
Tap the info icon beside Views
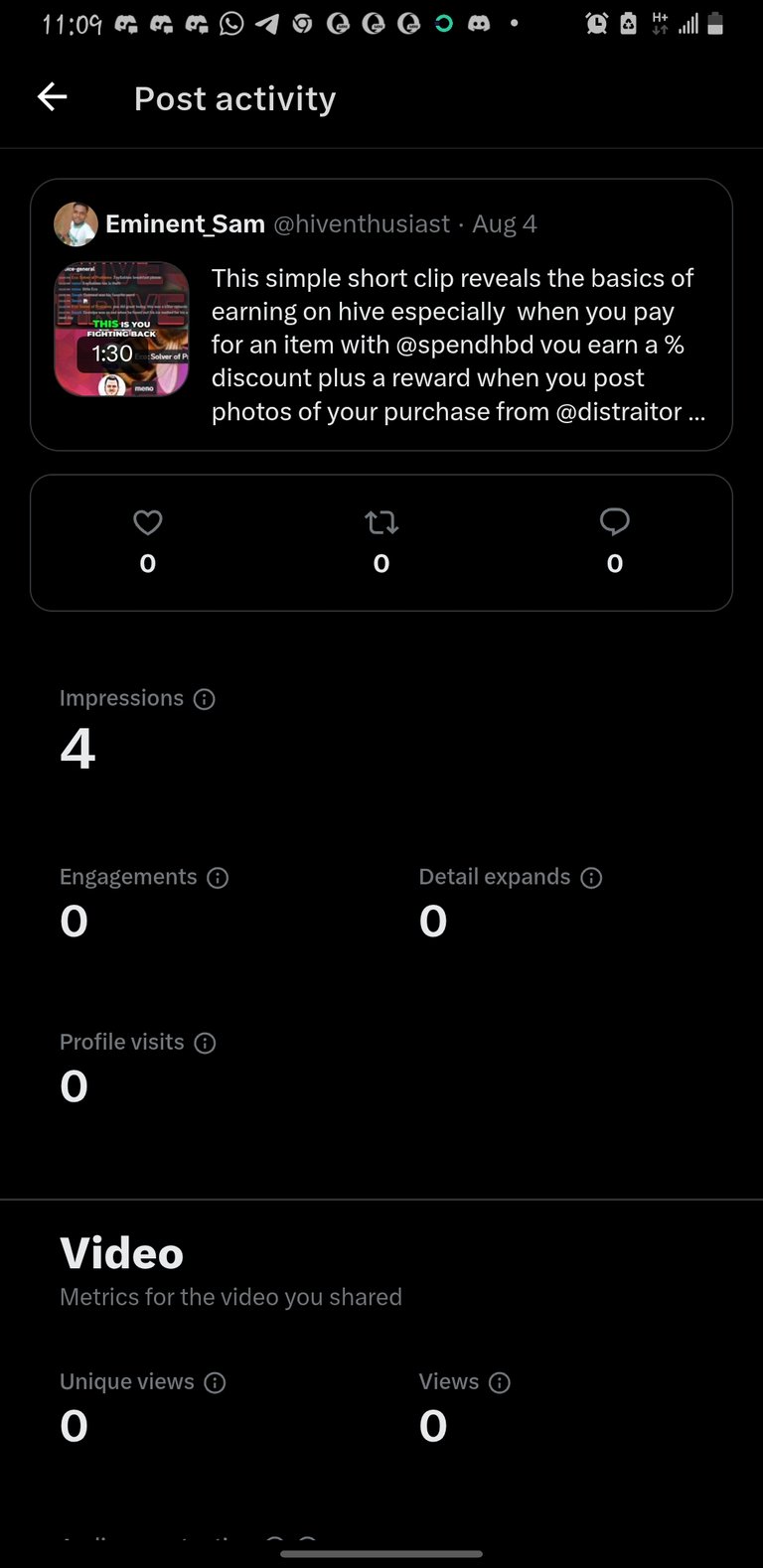[x=500, y=1382]
